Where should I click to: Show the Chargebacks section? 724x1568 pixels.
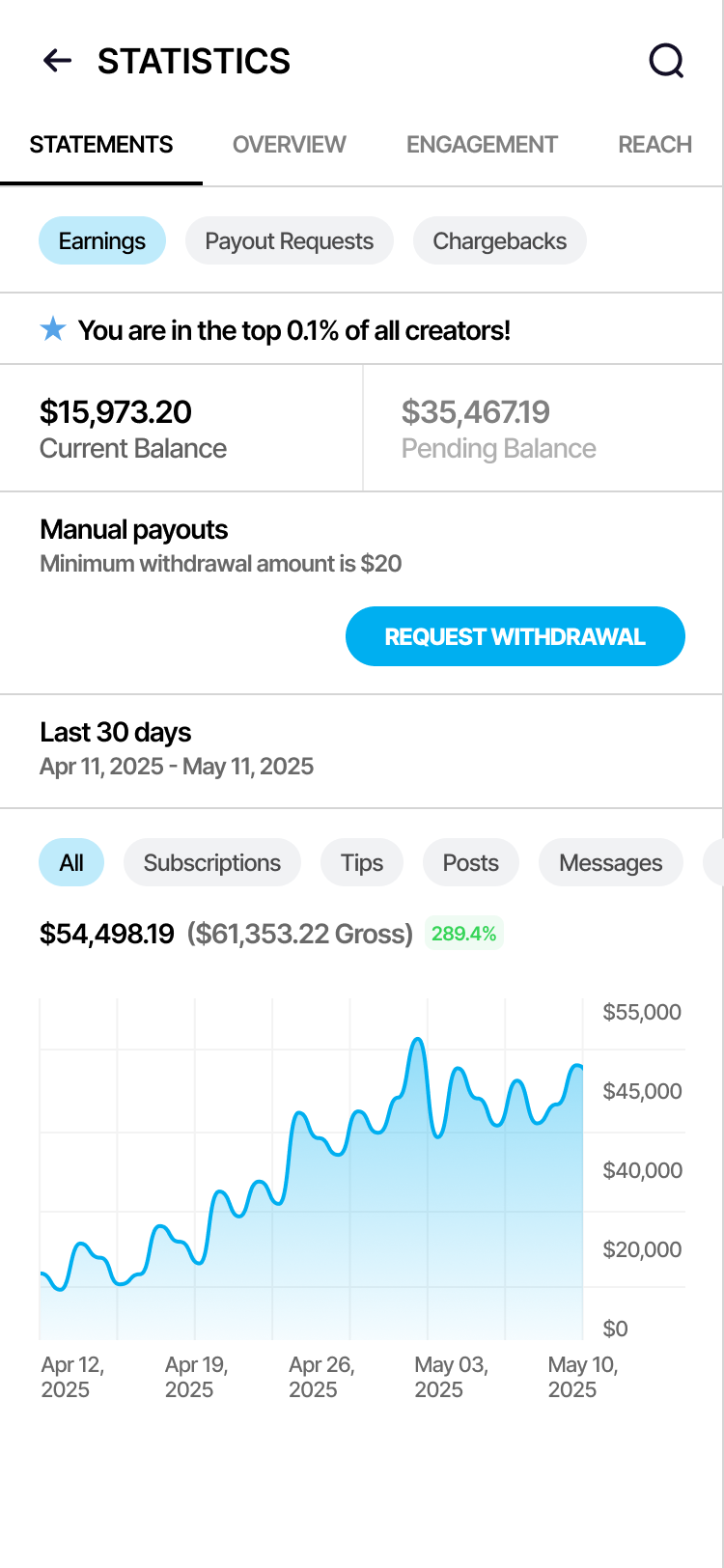point(499,241)
